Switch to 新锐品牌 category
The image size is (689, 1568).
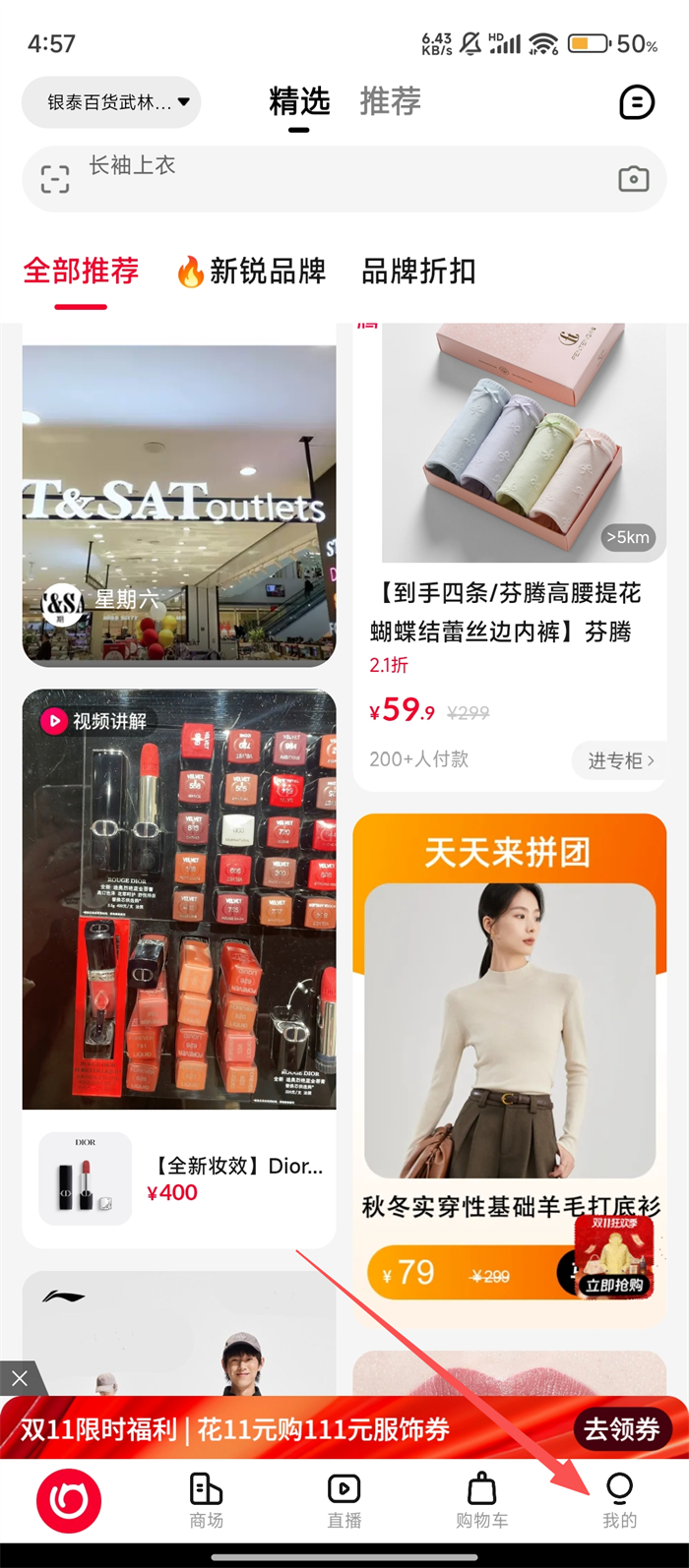[252, 271]
